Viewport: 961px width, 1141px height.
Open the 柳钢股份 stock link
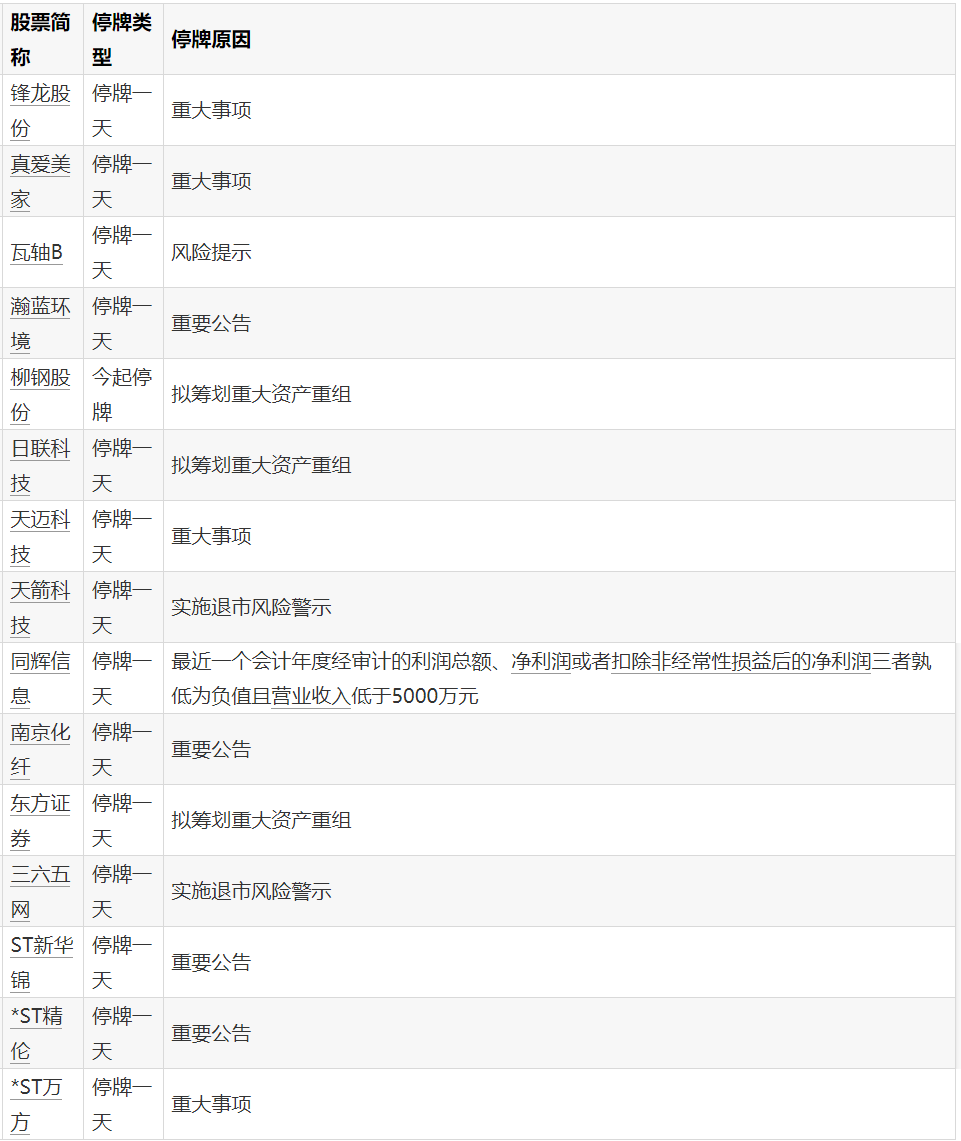click(x=40, y=378)
